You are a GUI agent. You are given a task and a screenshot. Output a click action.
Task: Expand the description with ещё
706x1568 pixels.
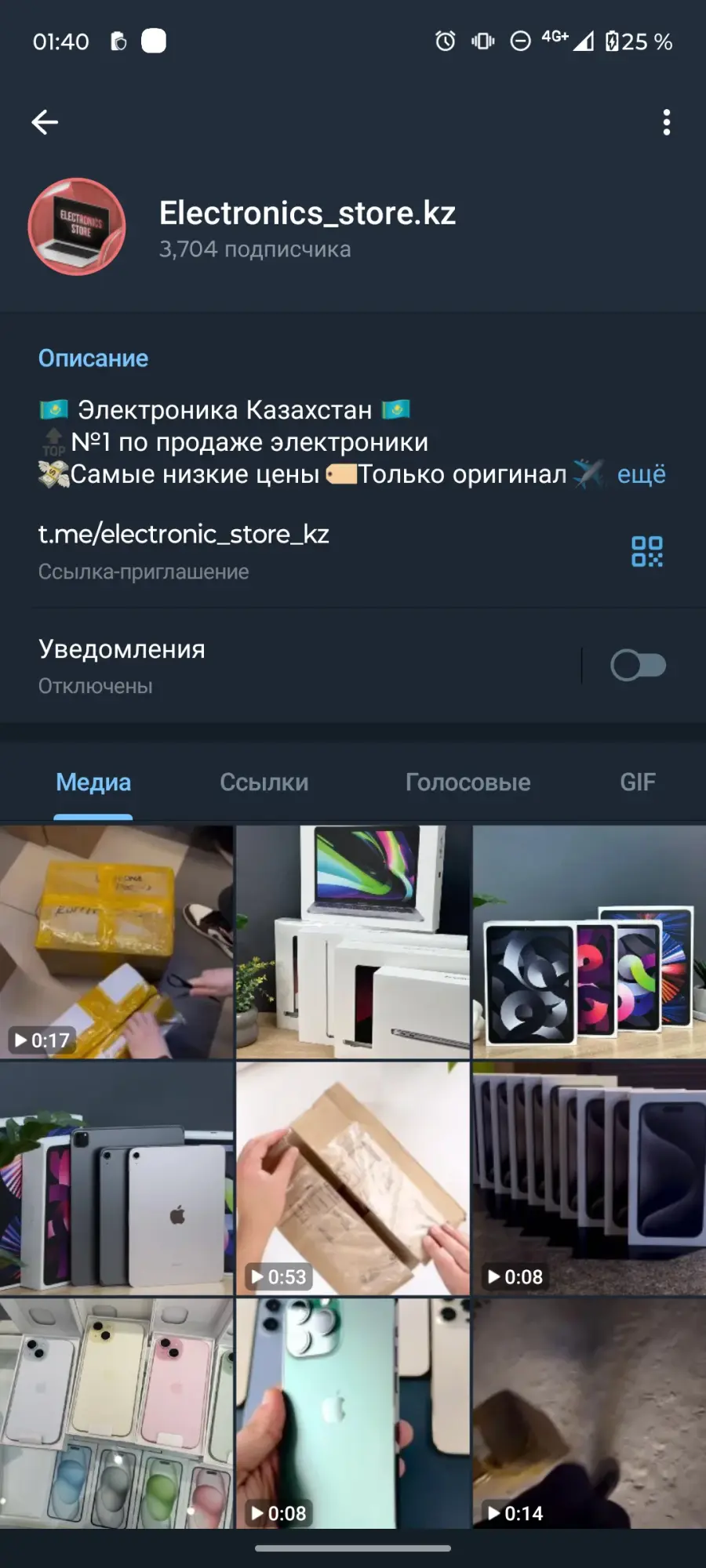[641, 474]
